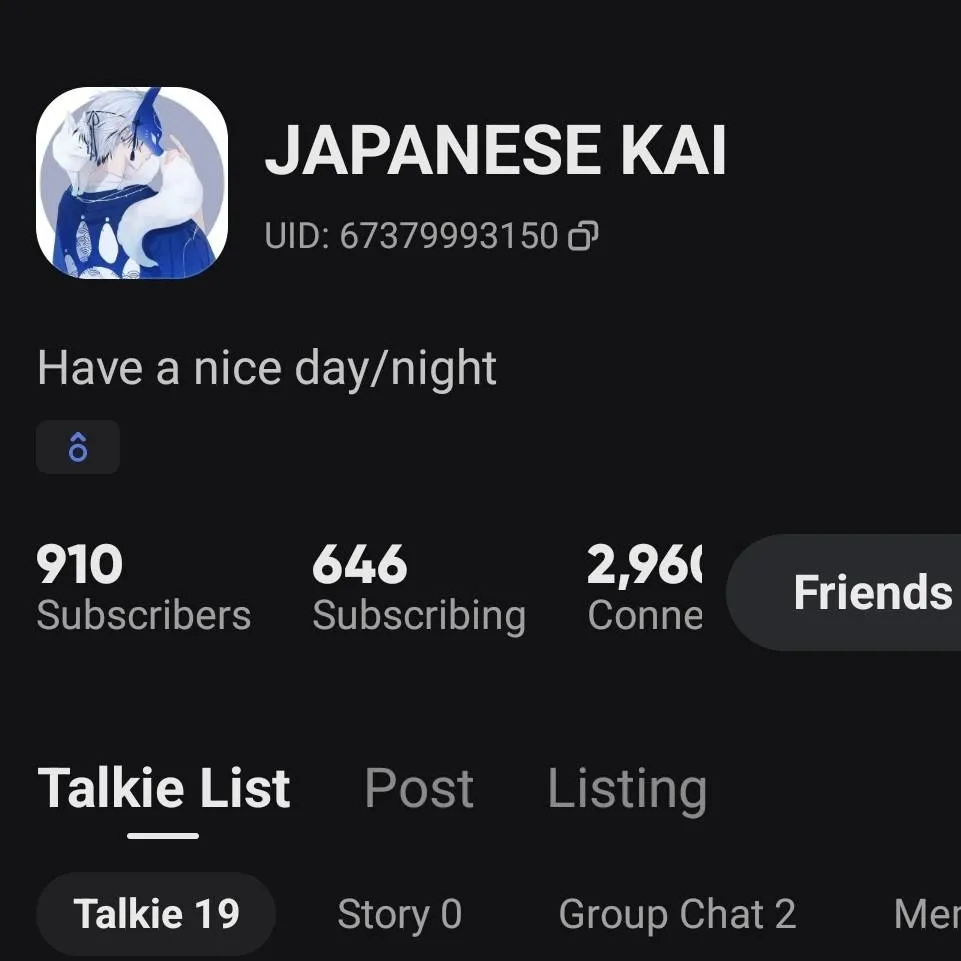
Task: View the 646 Subscribing list
Action: click(418, 590)
